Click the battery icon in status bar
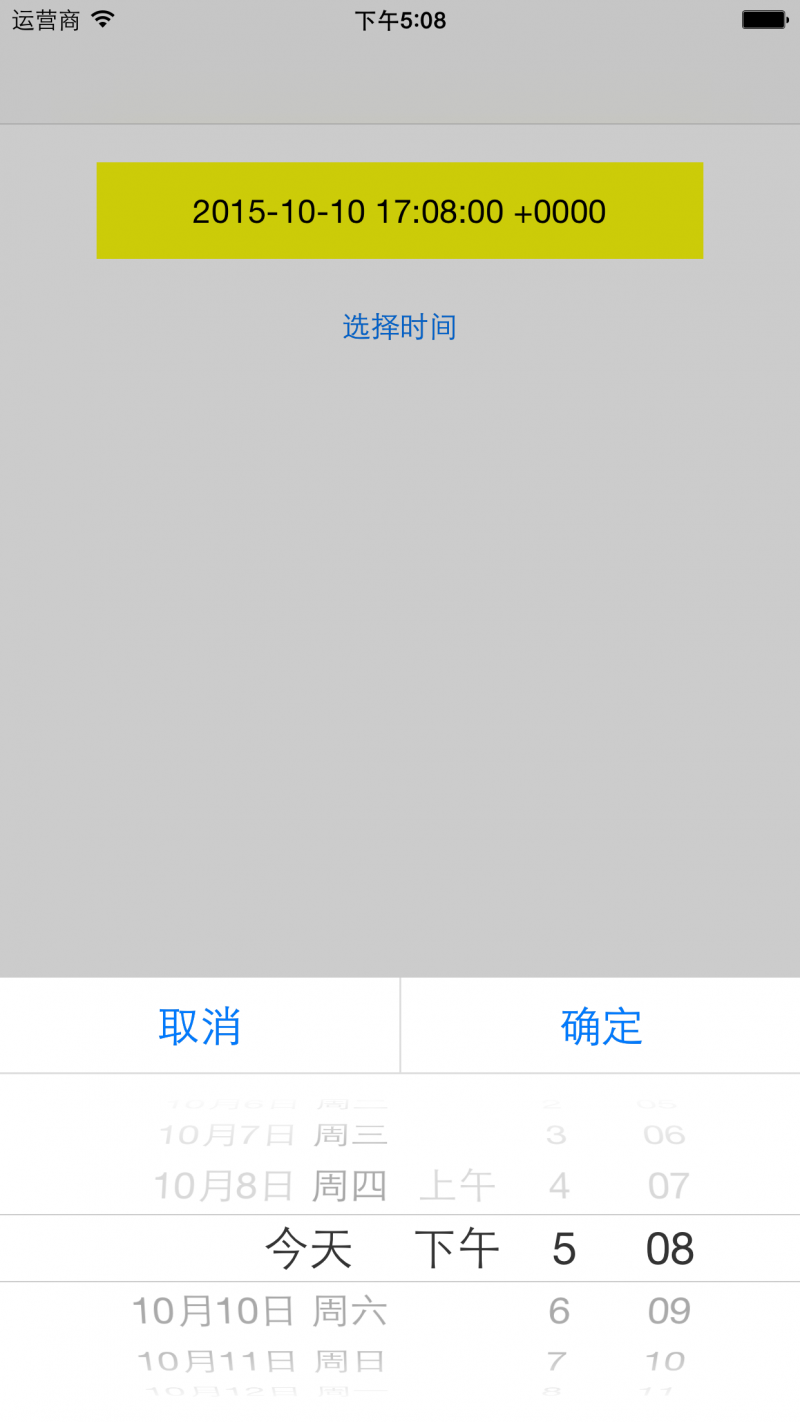Viewport: 800px width, 1422px height. click(x=763, y=17)
